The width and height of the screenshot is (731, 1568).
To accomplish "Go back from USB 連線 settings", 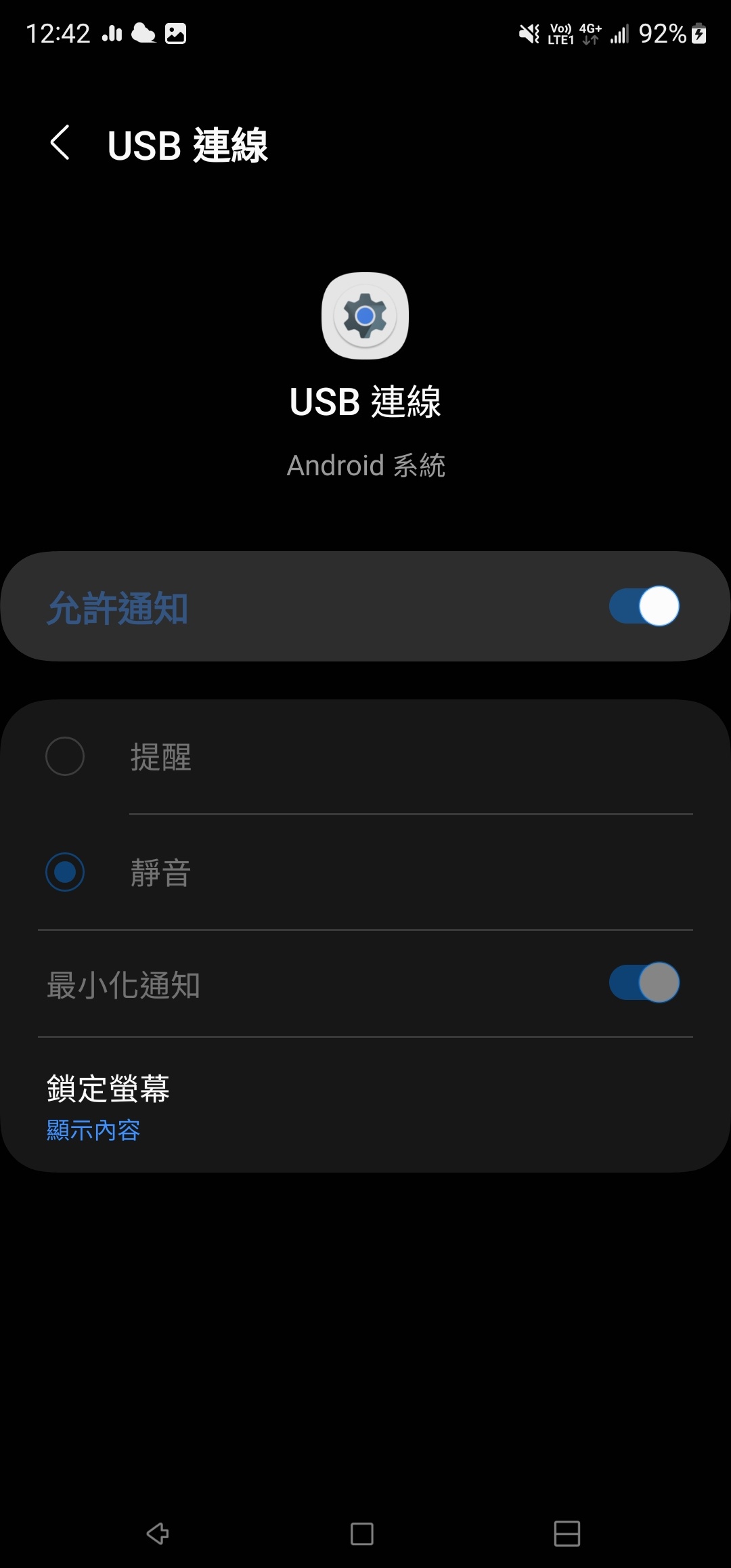I will [60, 143].
